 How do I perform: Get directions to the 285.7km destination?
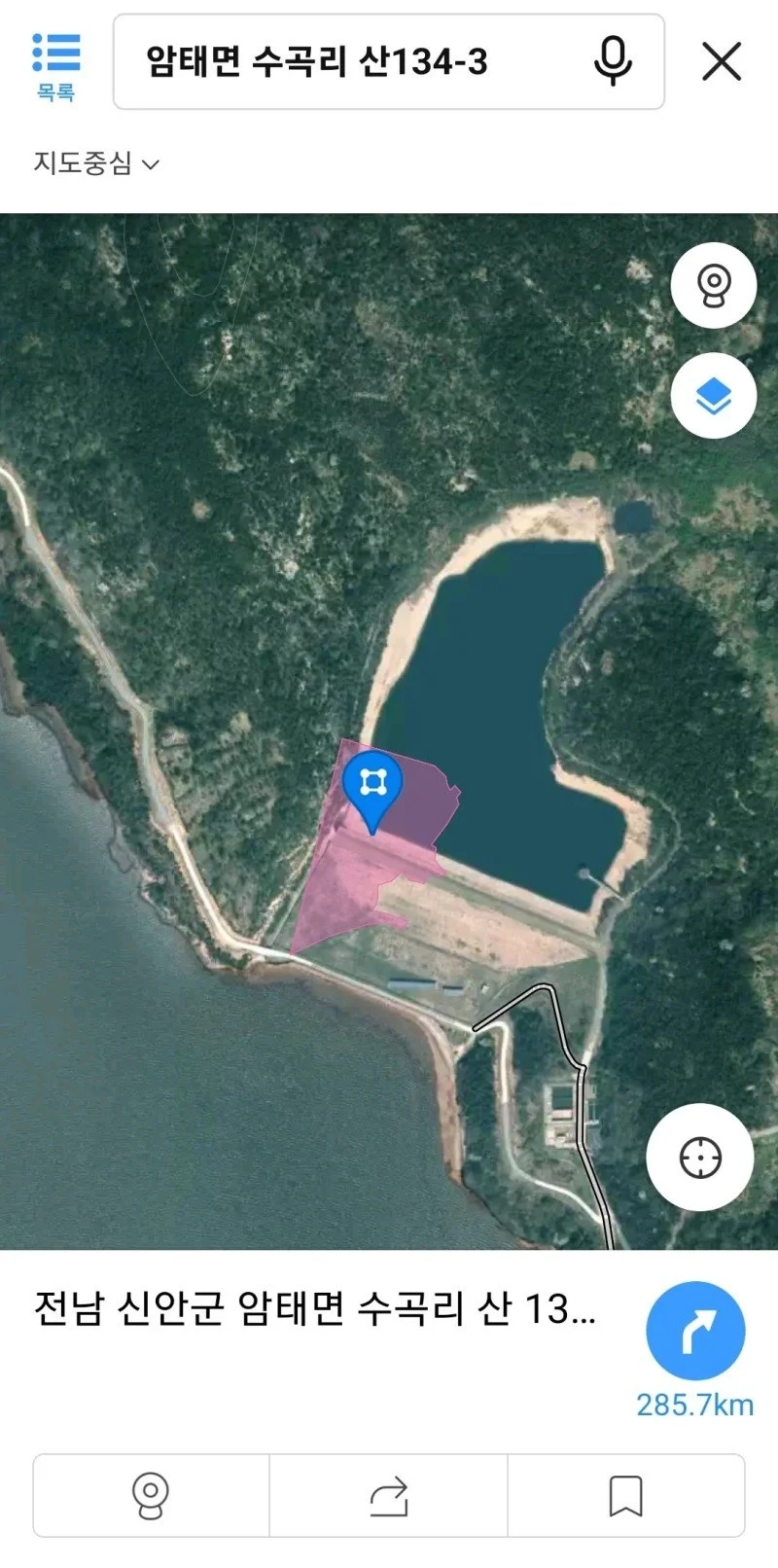[x=695, y=1333]
